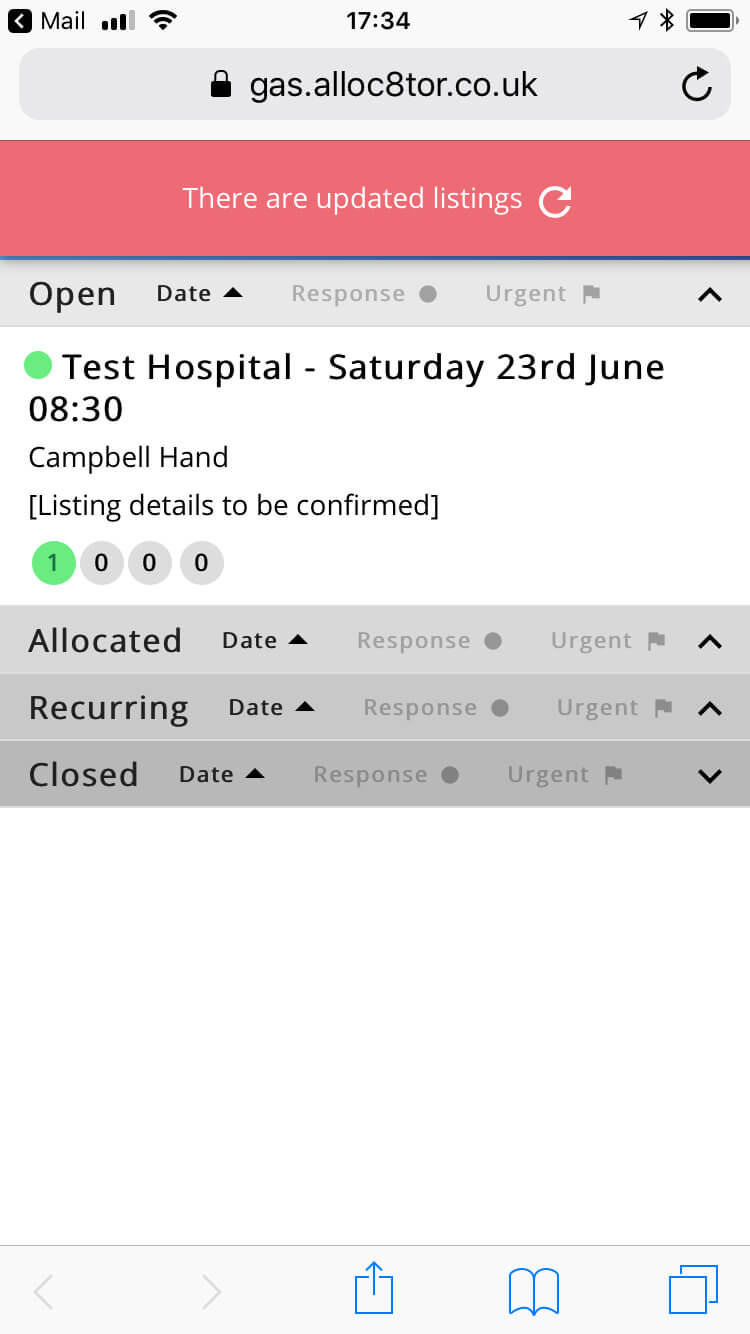Image resolution: width=750 pixels, height=1334 pixels.
Task: Toggle Date sort order in Recurring section
Action: pyautogui.click(x=271, y=707)
